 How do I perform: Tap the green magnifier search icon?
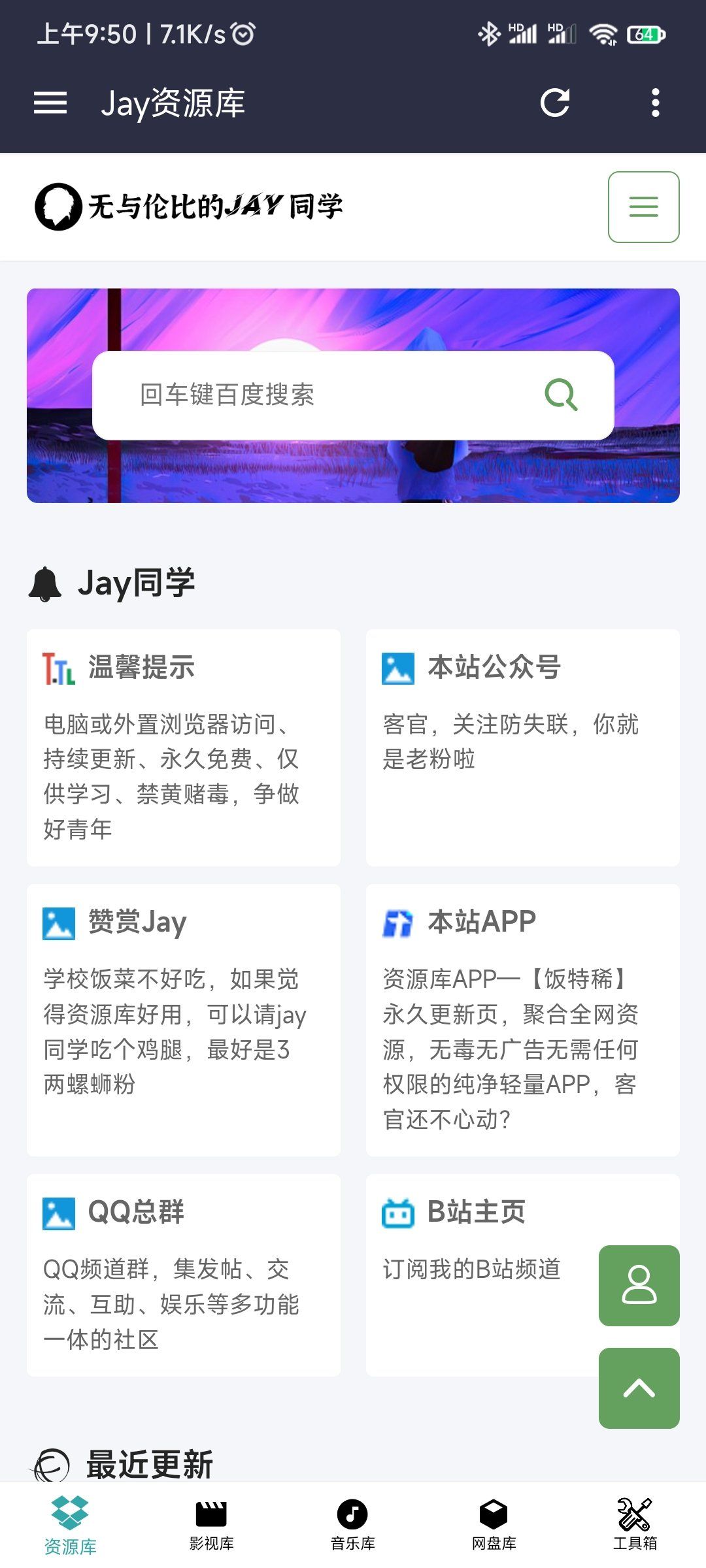(x=561, y=395)
